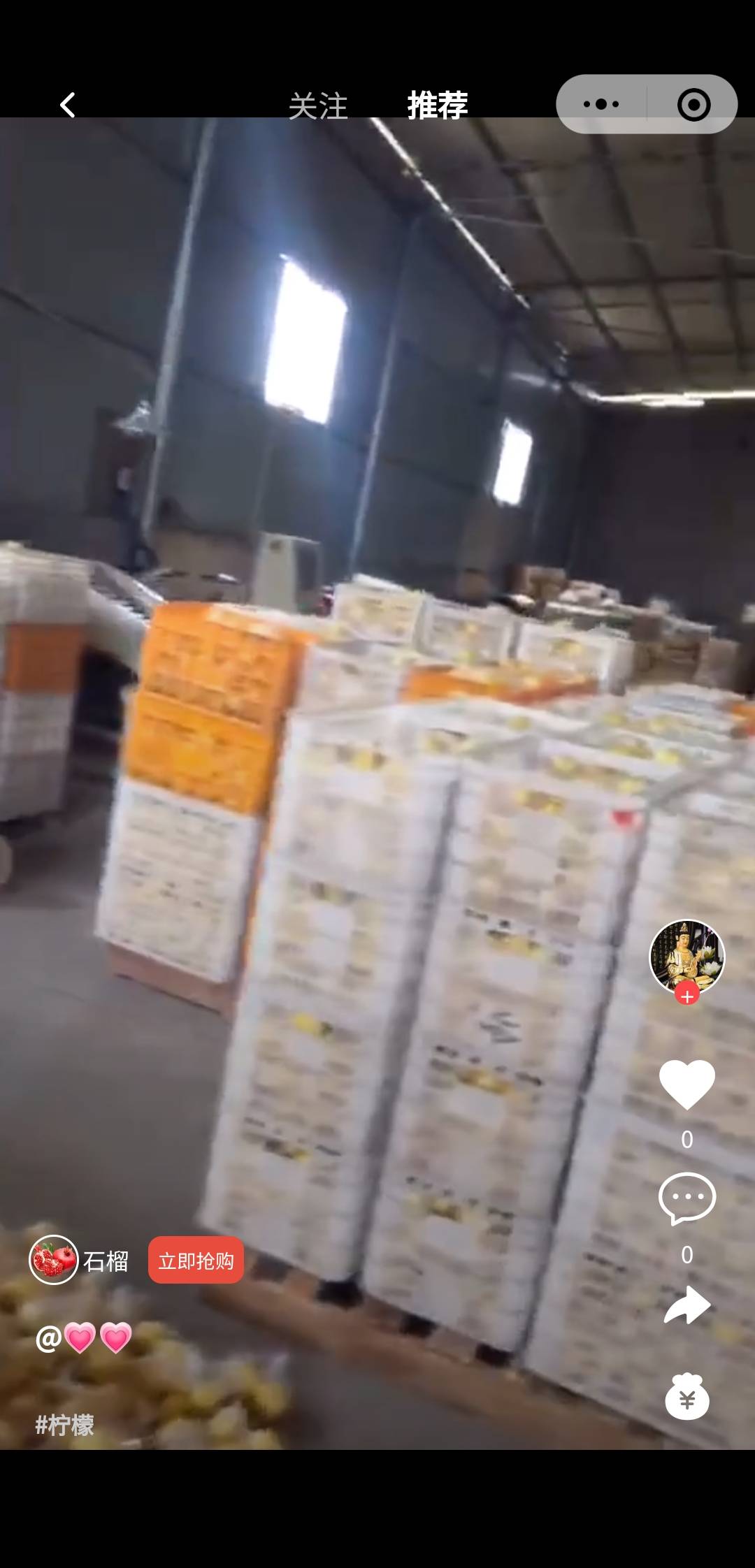
Task: Follow the creator via avatar plus
Action: coord(687,996)
